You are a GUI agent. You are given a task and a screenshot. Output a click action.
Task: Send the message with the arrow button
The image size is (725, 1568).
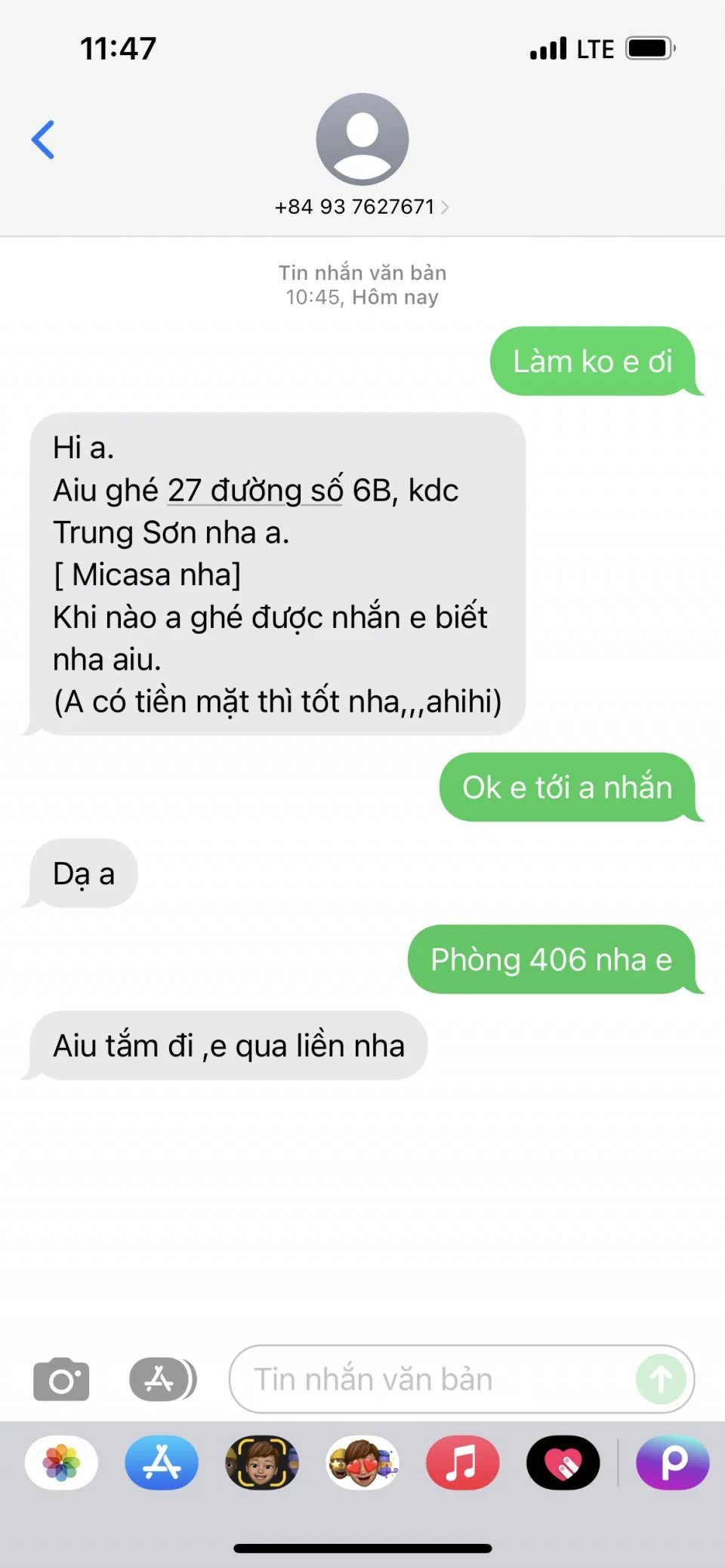pyautogui.click(x=661, y=1379)
